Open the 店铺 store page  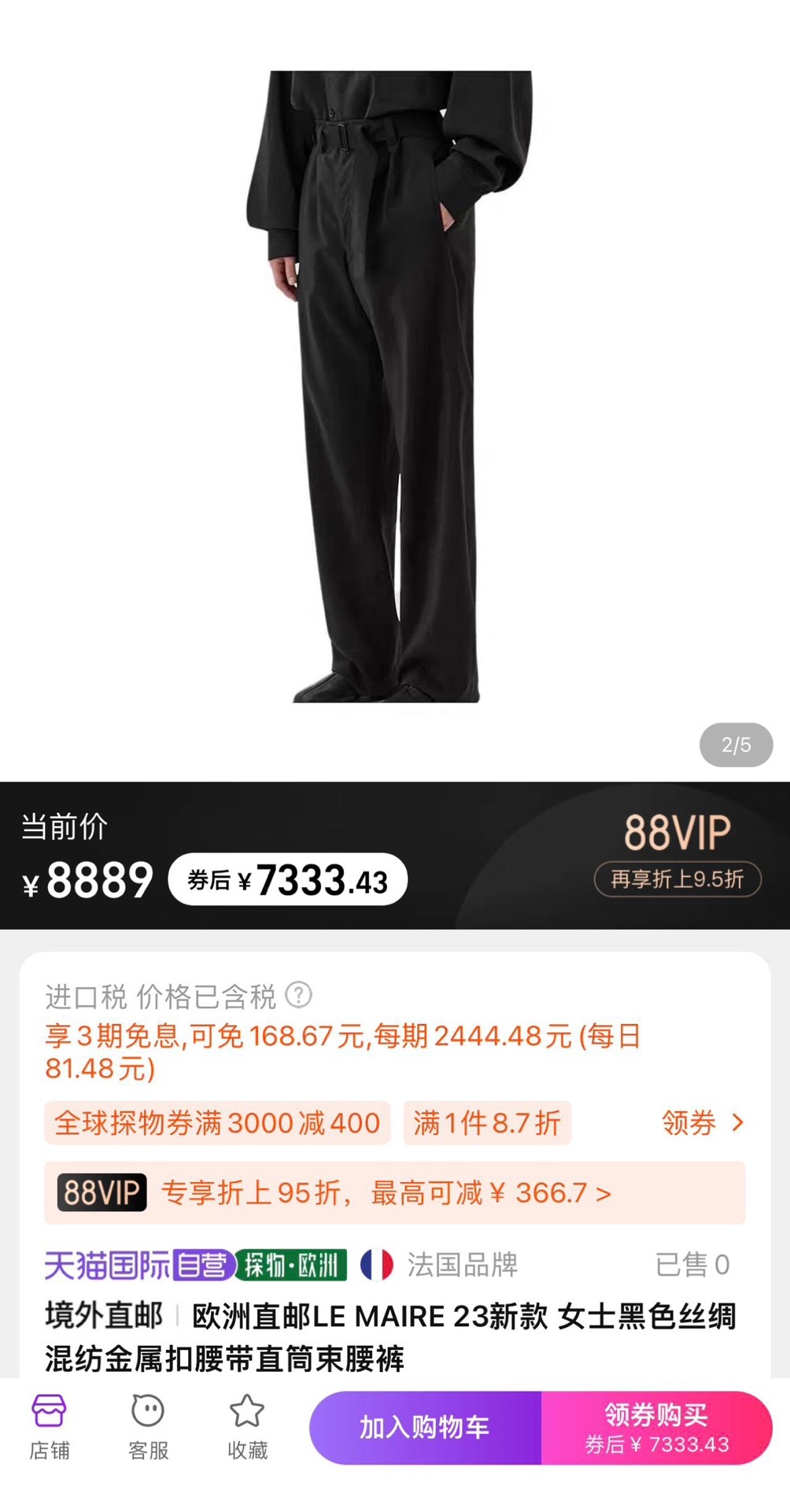(x=49, y=1428)
